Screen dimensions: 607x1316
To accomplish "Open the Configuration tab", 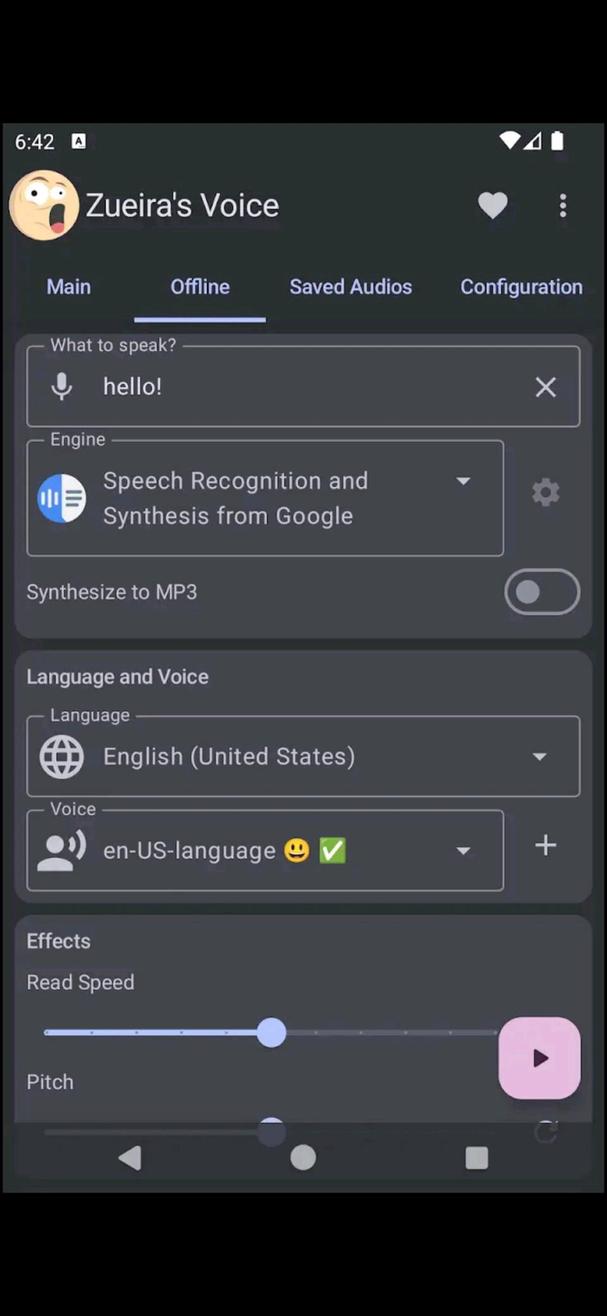I will pos(521,287).
